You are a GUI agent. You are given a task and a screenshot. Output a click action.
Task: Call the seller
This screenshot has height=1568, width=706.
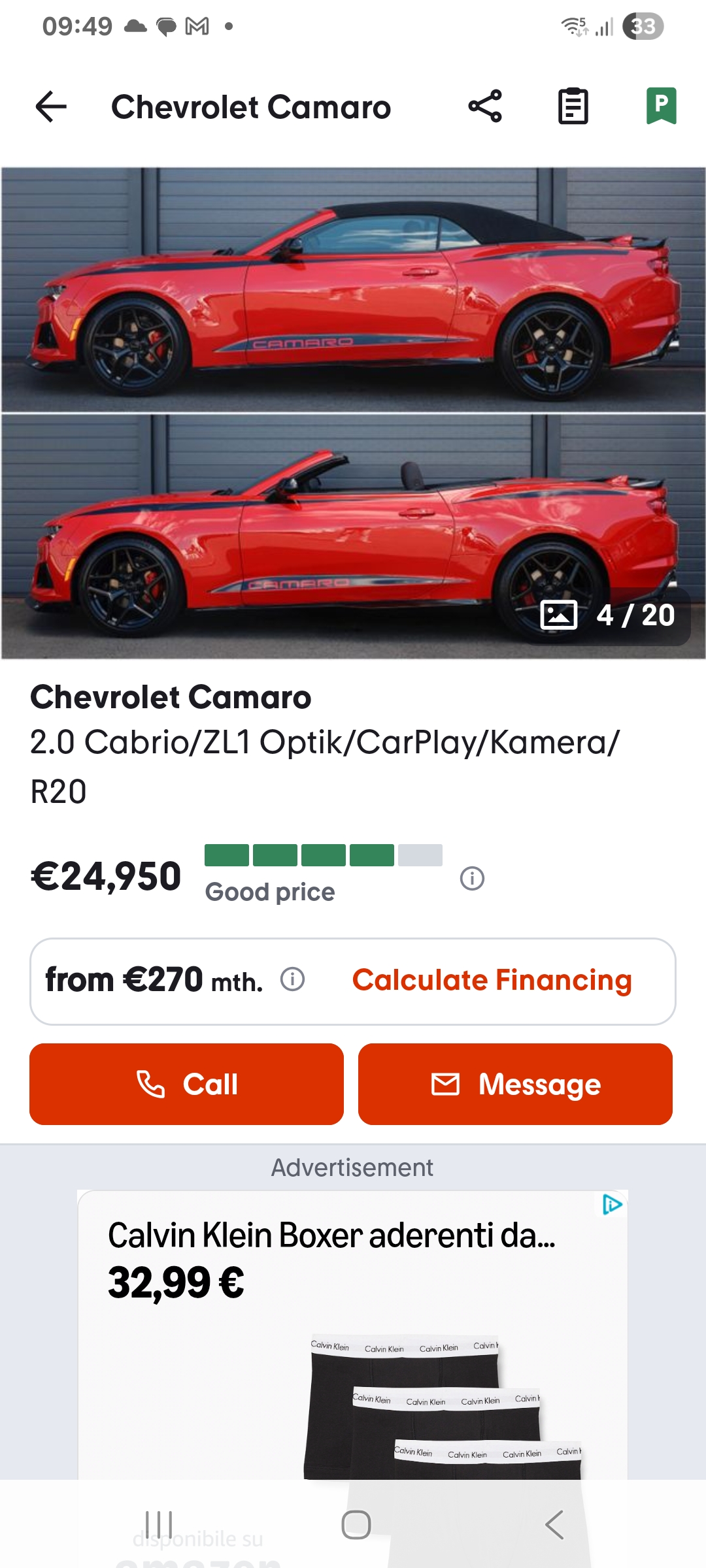[x=186, y=1084]
